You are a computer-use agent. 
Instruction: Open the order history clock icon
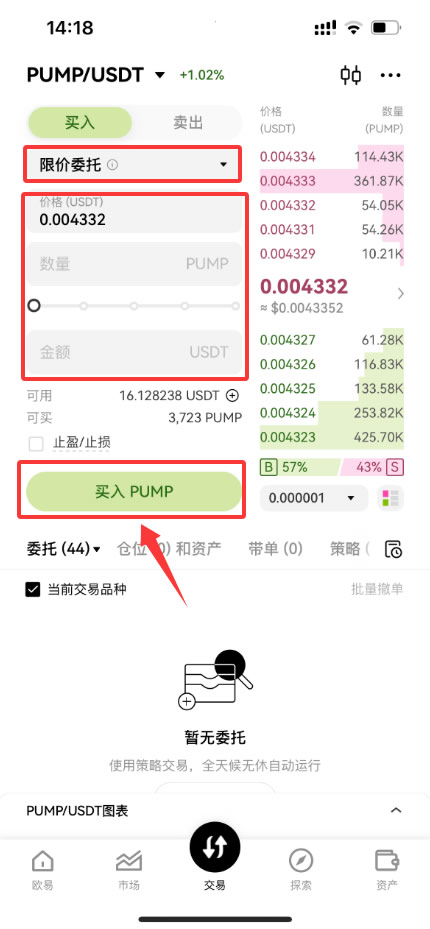[394, 549]
